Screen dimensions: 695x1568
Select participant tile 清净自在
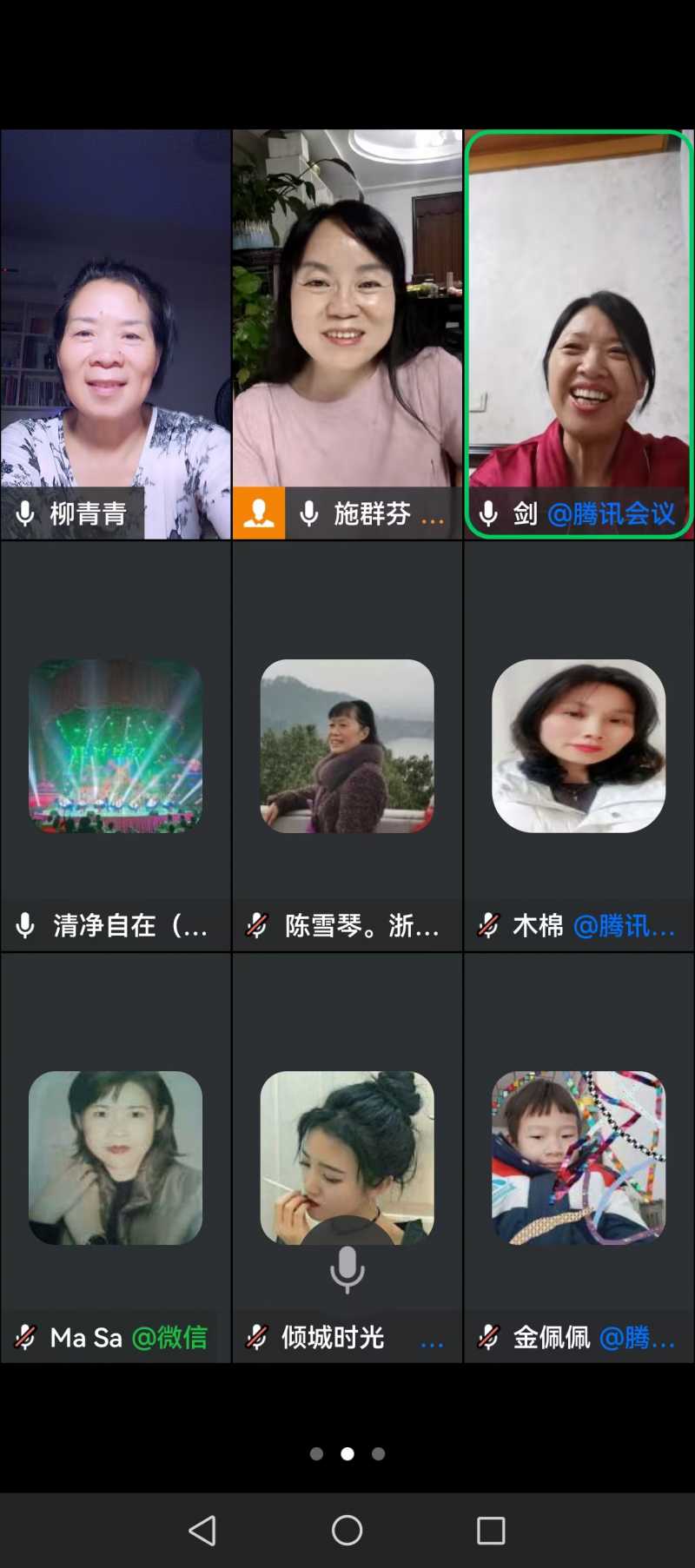(x=116, y=747)
